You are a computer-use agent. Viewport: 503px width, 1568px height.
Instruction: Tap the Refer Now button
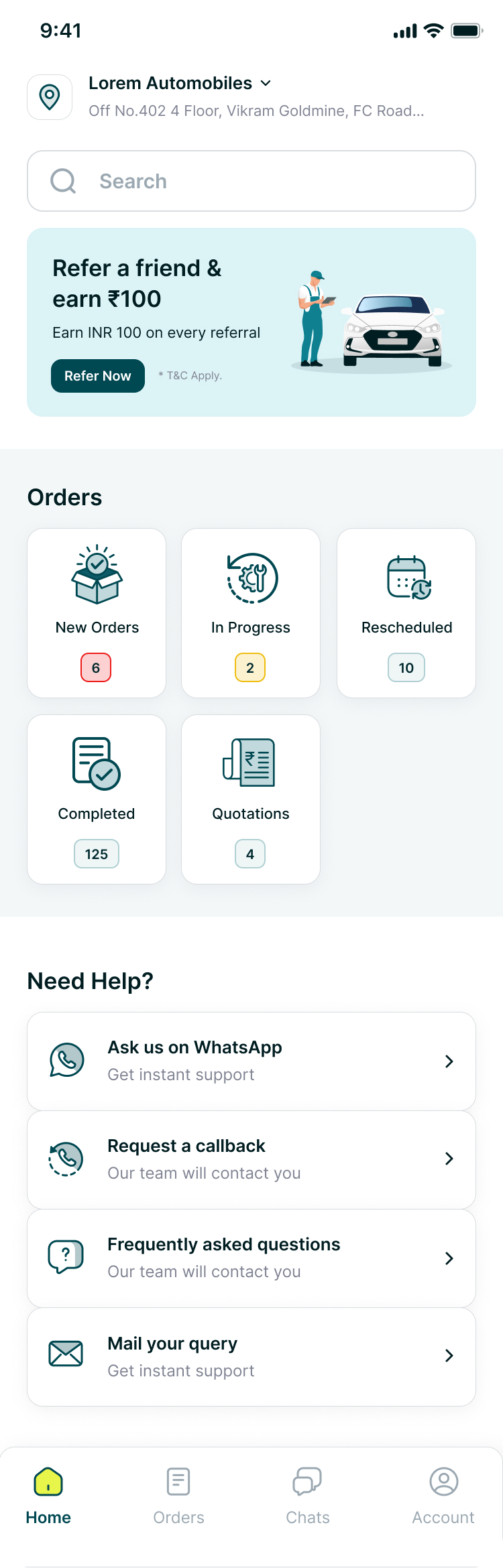click(98, 376)
